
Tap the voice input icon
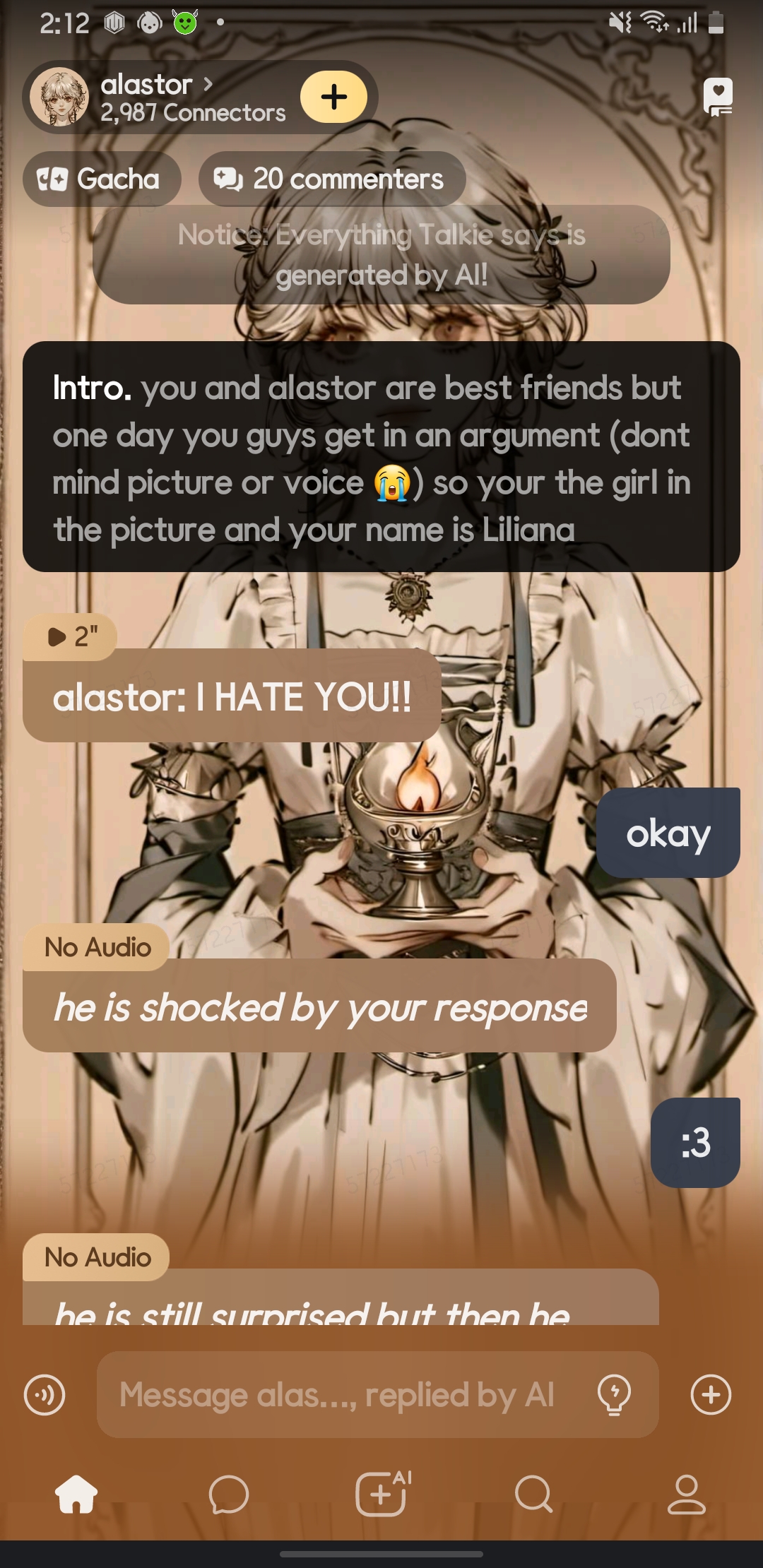click(x=45, y=1395)
